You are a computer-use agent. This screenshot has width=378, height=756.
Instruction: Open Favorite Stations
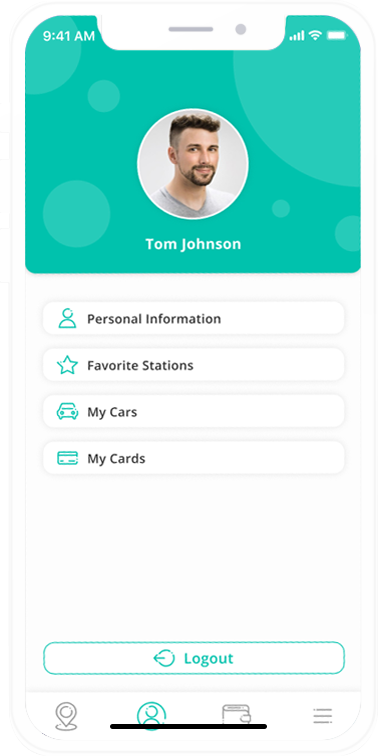coord(194,365)
